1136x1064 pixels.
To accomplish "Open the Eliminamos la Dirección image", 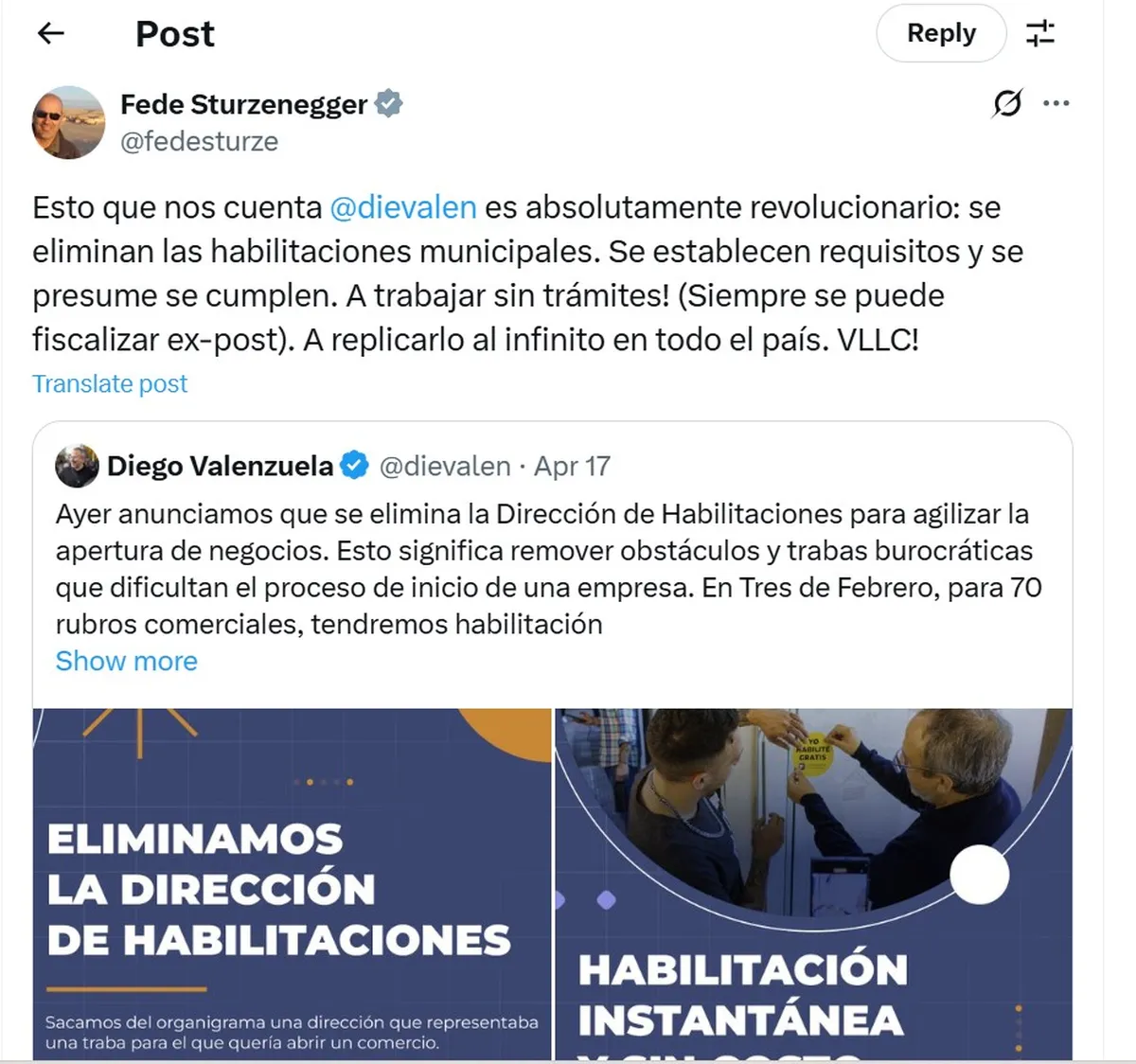I will tap(292, 884).
